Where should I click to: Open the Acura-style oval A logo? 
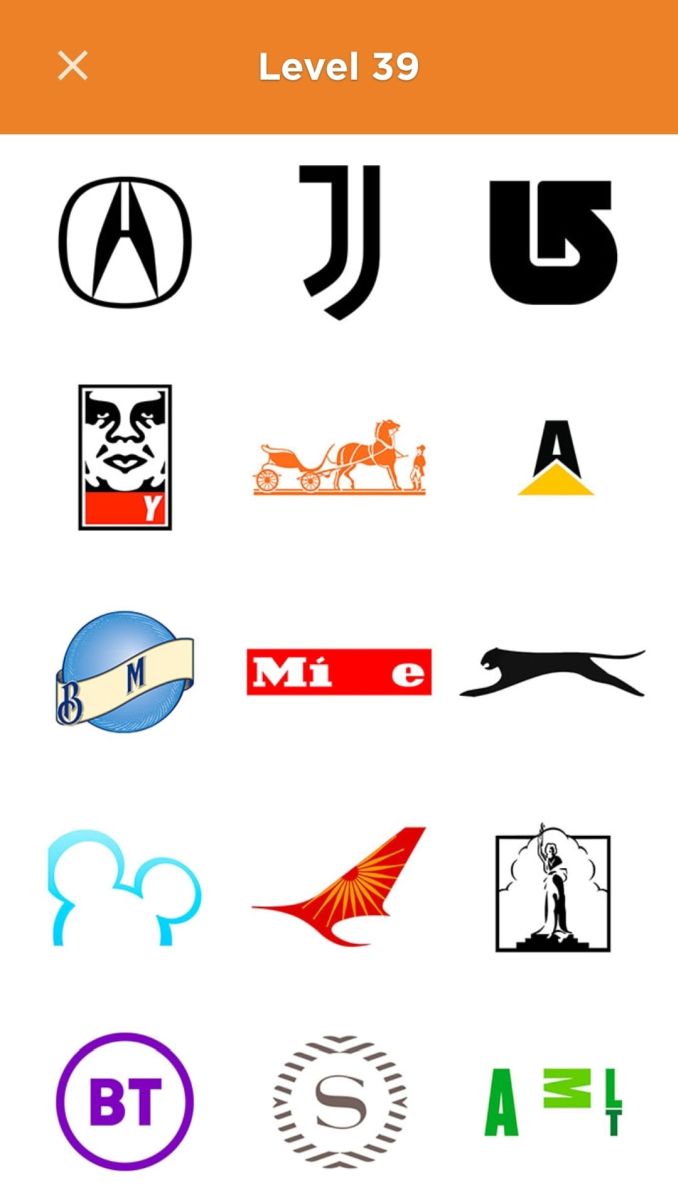[125, 243]
